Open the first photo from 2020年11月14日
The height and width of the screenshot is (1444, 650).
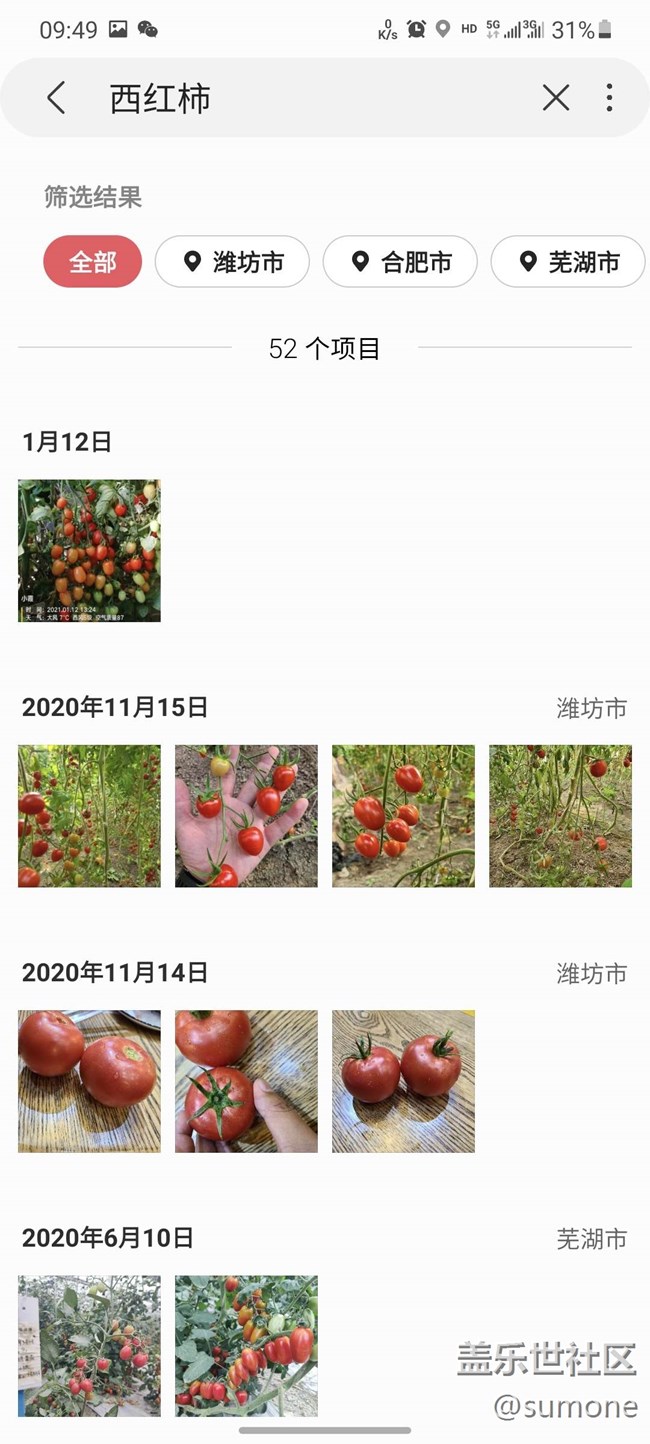tap(89, 1081)
